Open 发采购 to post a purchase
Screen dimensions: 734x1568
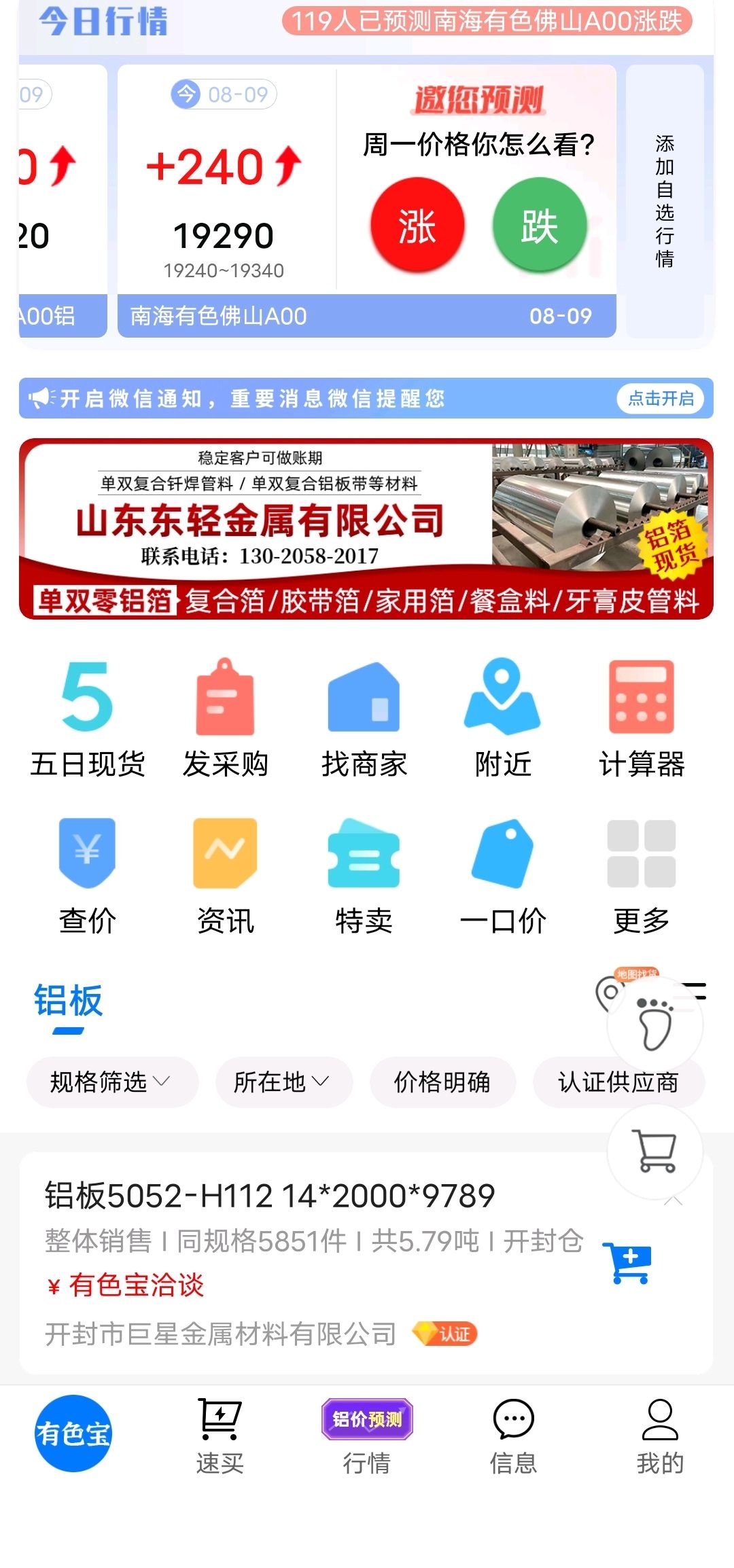pos(226,719)
